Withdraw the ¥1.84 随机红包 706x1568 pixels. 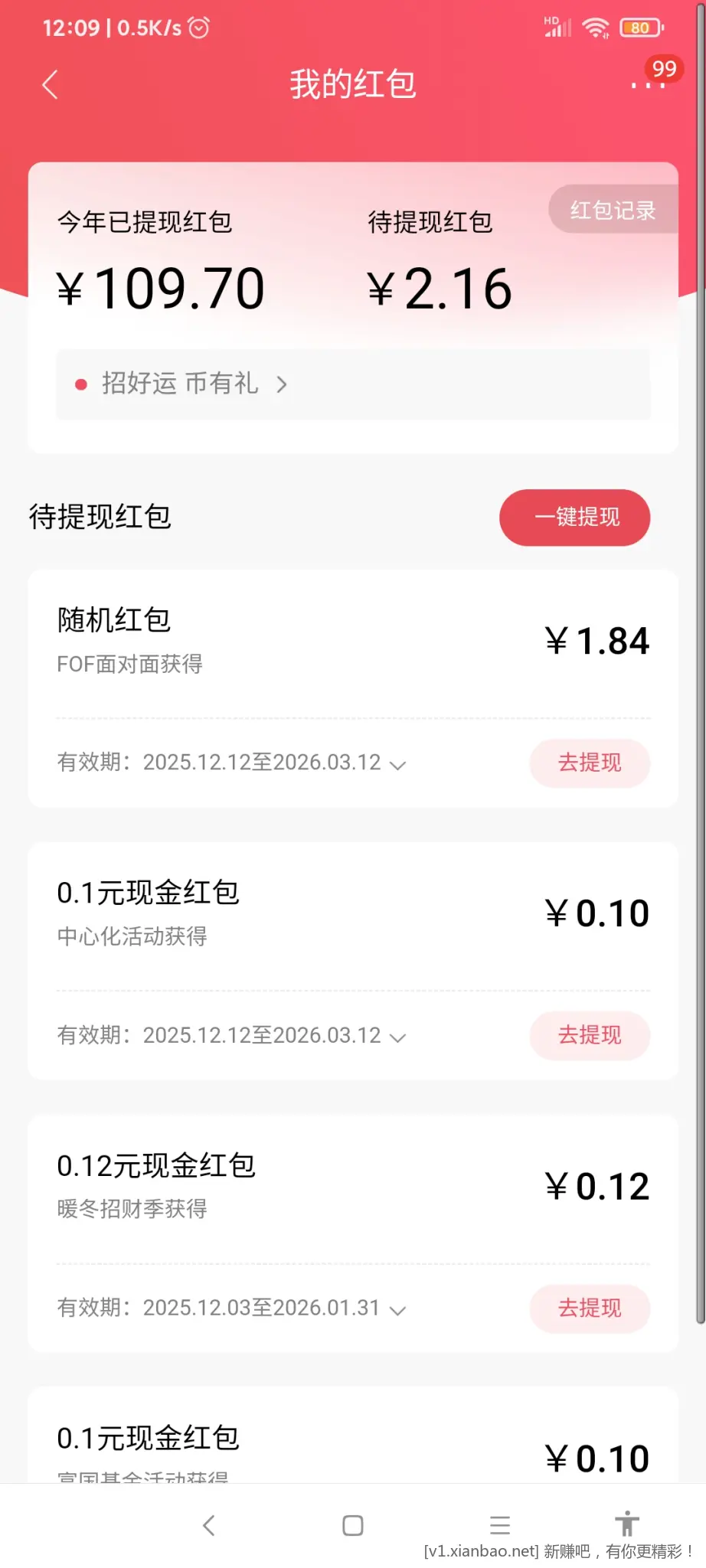coord(589,763)
